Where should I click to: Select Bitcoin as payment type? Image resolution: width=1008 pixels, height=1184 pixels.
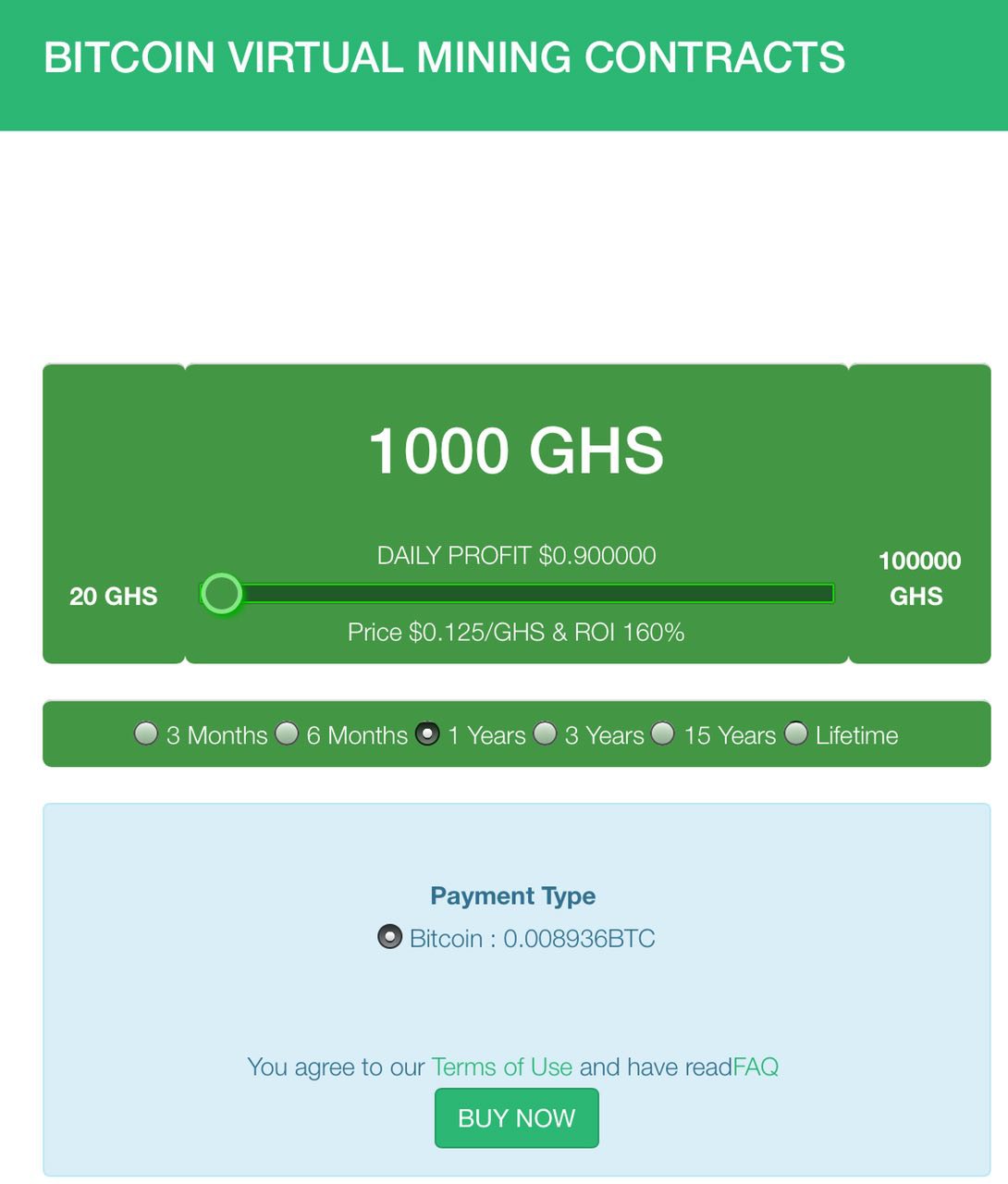point(390,937)
